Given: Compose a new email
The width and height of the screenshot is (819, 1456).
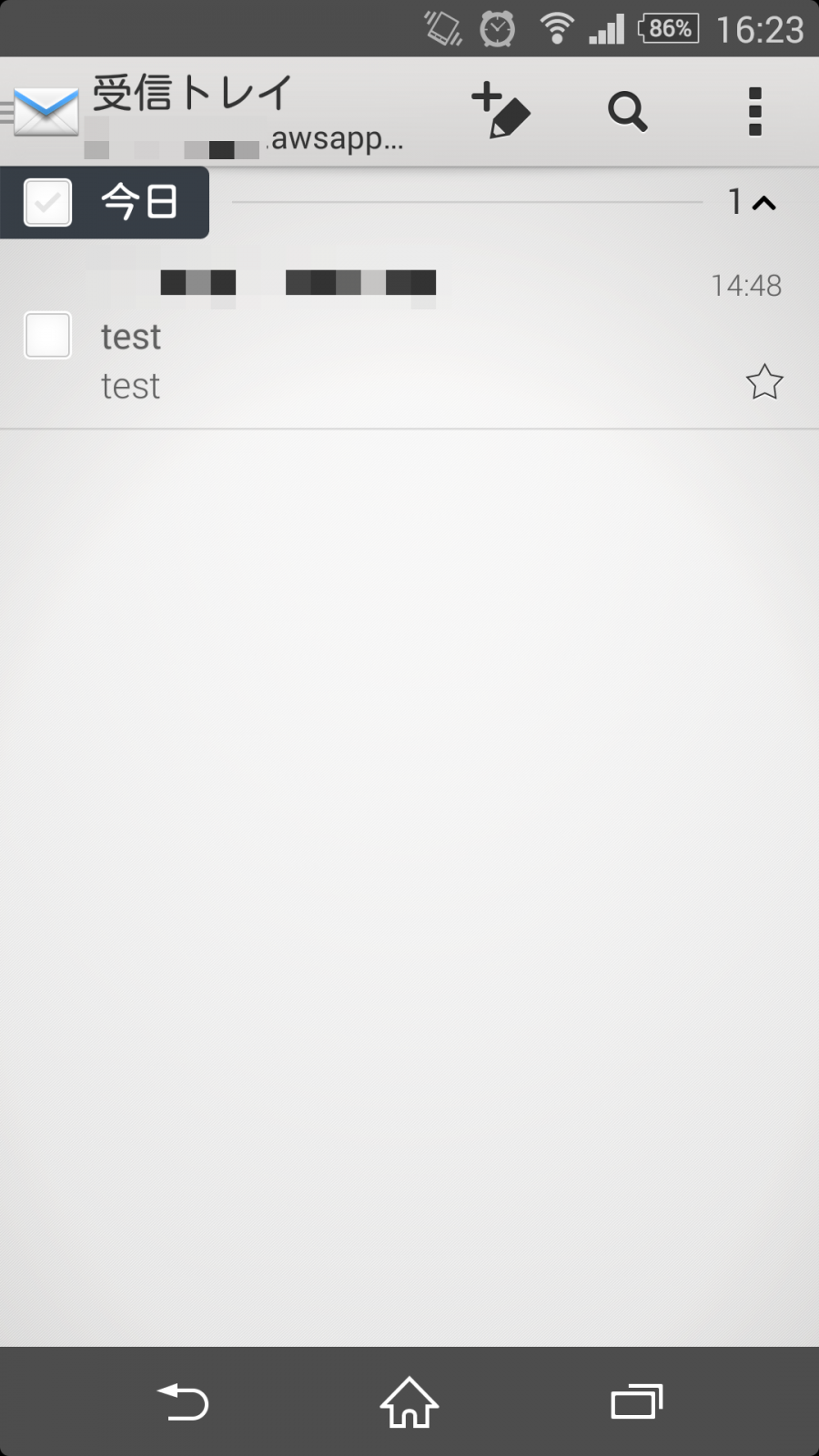Looking at the screenshot, I should click(x=500, y=111).
